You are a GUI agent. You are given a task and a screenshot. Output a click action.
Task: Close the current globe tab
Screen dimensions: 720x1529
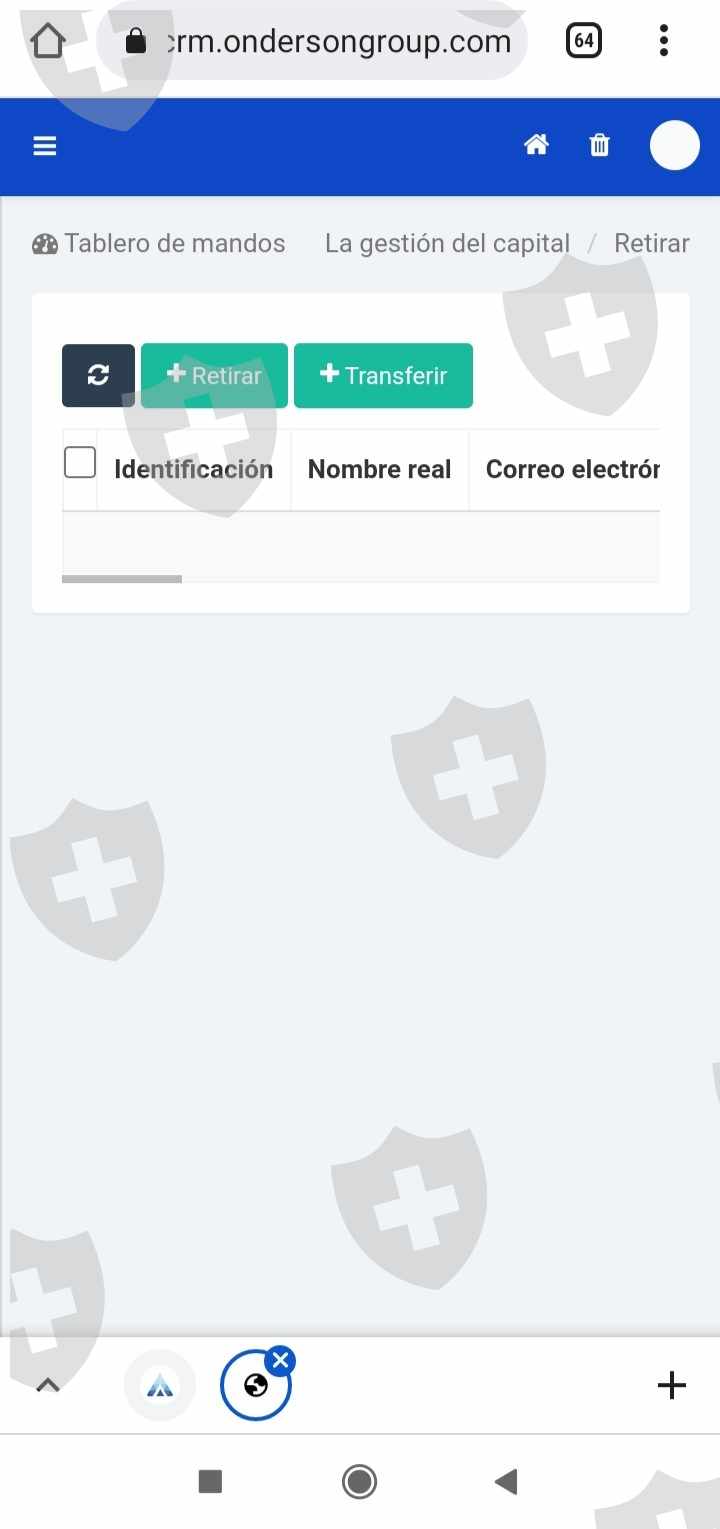click(x=281, y=1360)
